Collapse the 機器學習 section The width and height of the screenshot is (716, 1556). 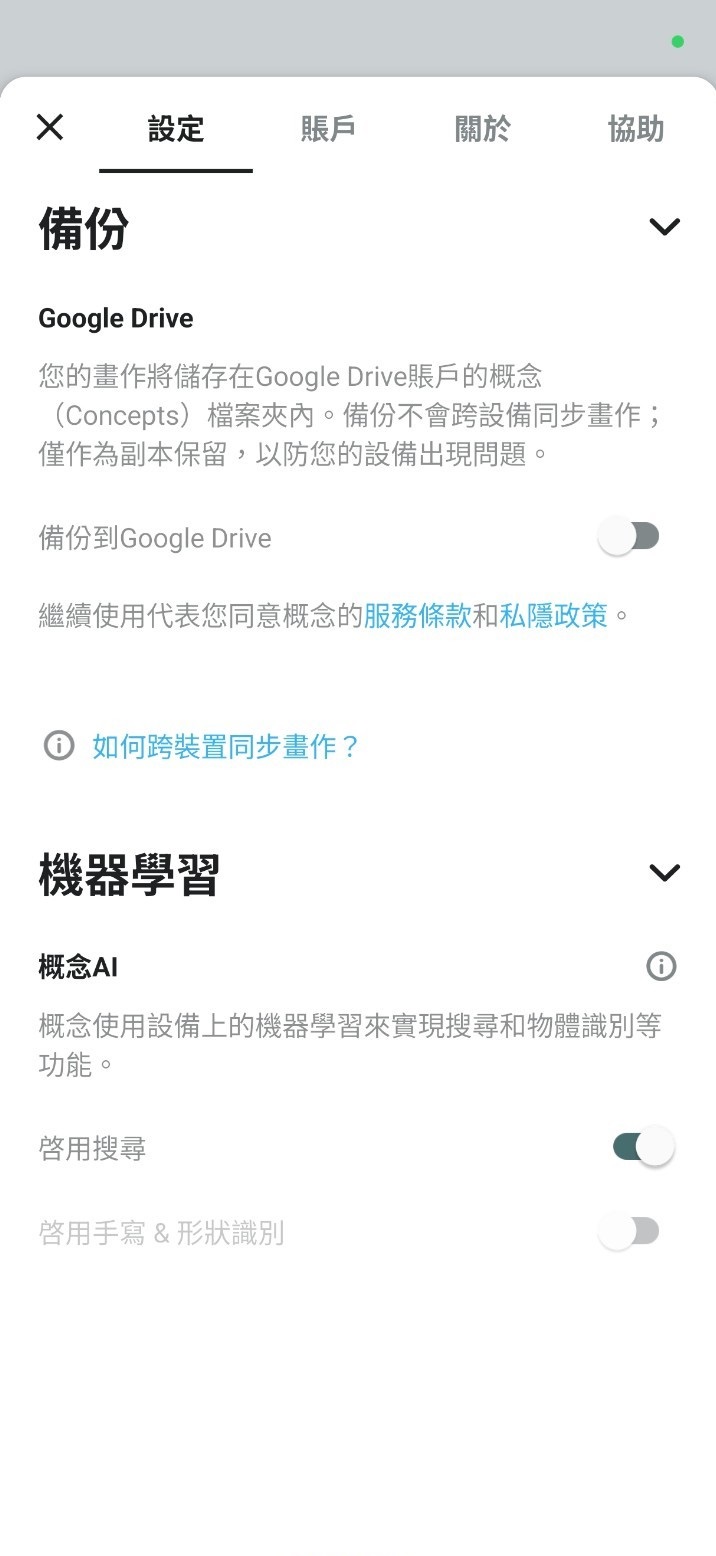tap(664, 873)
